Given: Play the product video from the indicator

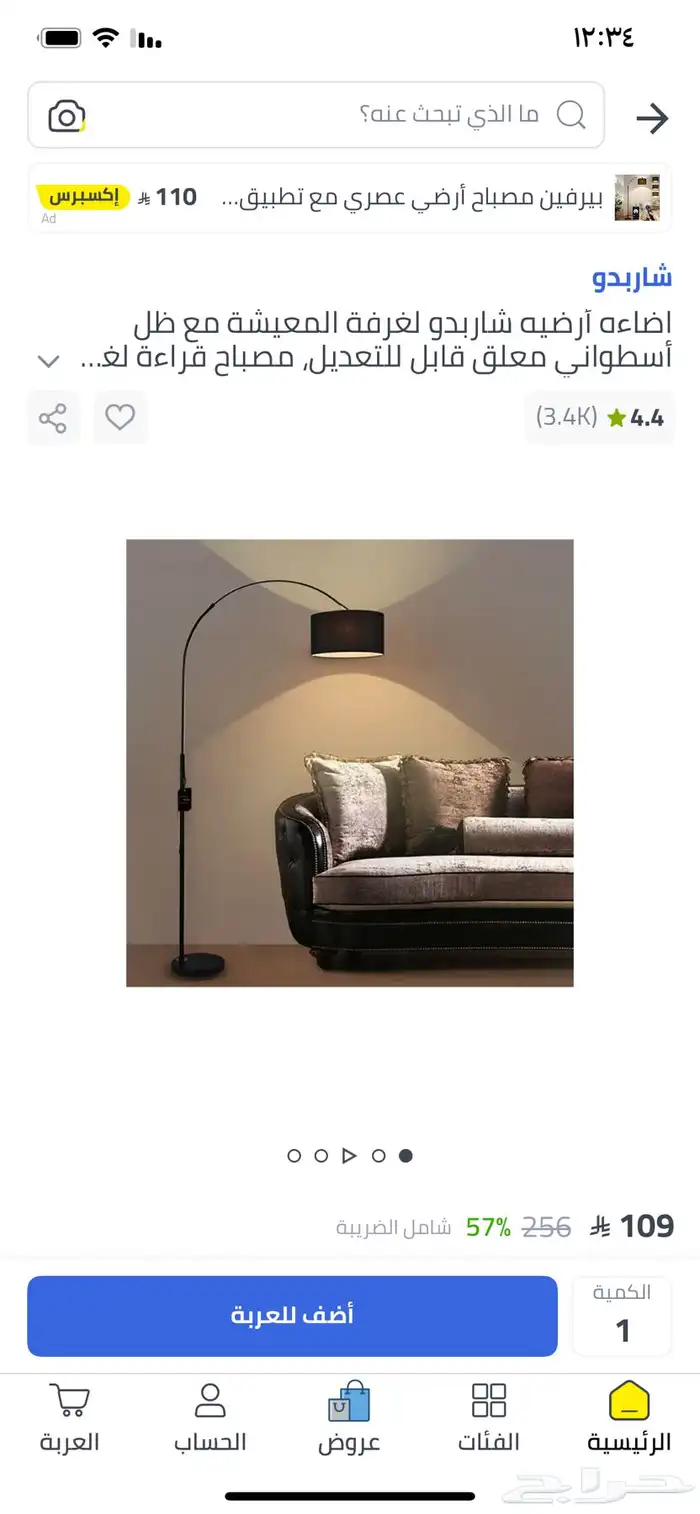Looking at the screenshot, I should (349, 1156).
